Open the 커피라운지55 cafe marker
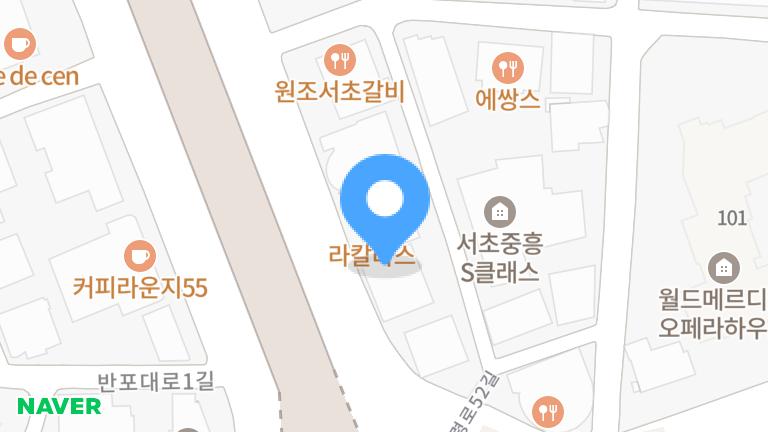The width and height of the screenshot is (768, 432). click(x=140, y=256)
